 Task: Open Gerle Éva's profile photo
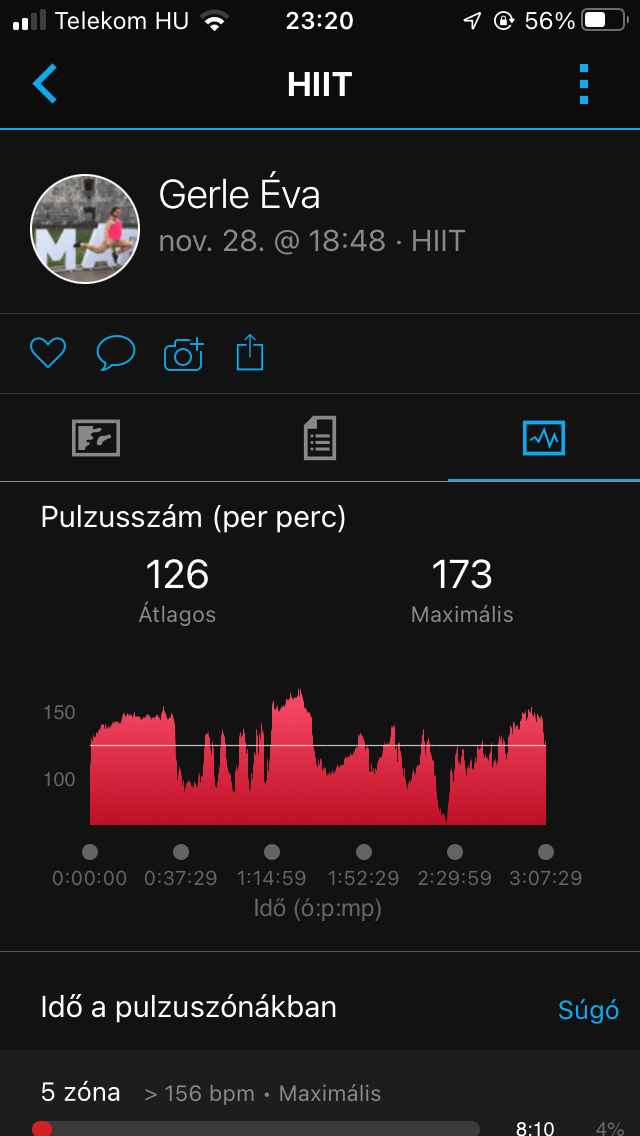[85, 229]
